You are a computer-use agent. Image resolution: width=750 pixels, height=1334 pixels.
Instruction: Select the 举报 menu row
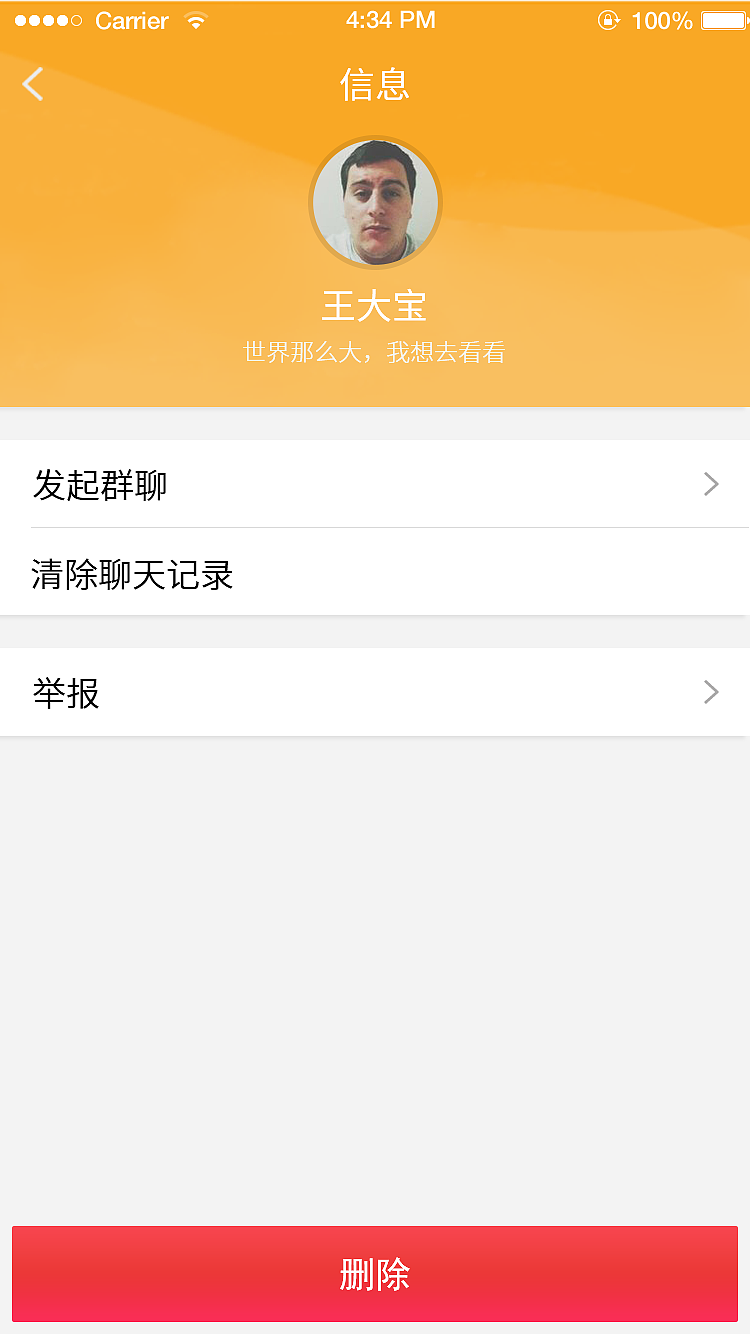pos(375,692)
